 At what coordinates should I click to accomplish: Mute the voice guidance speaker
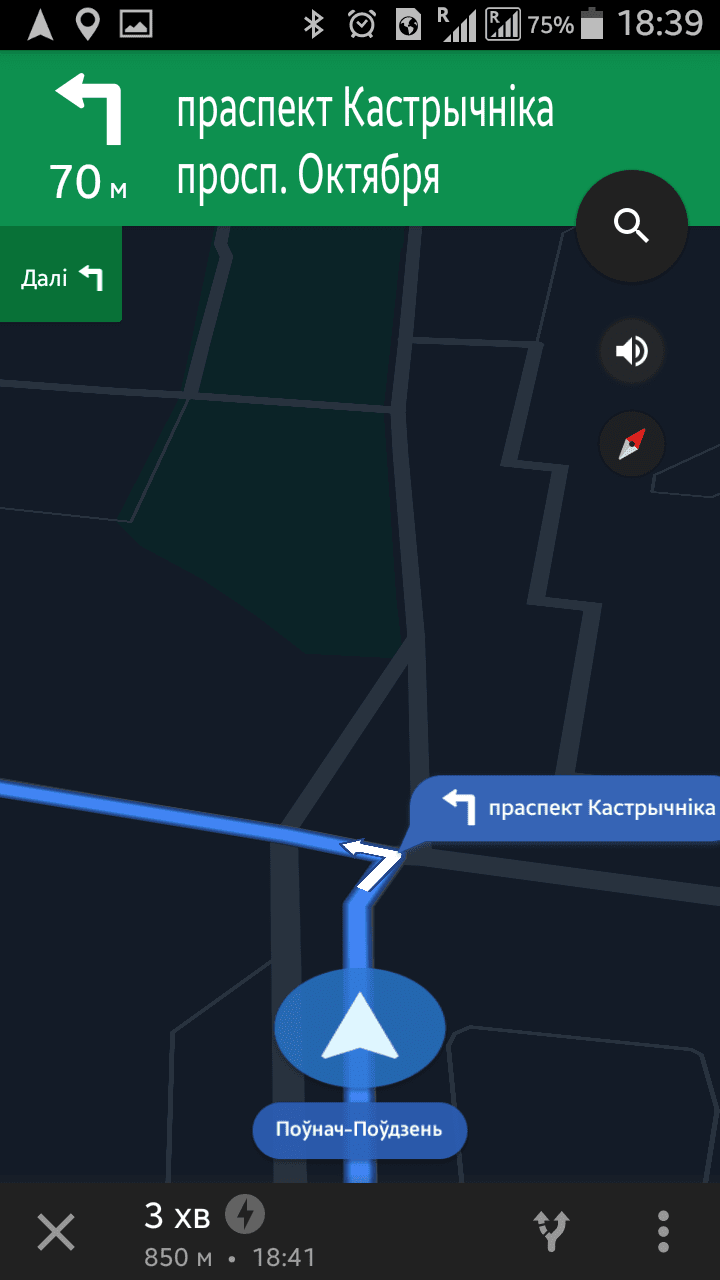coord(632,351)
